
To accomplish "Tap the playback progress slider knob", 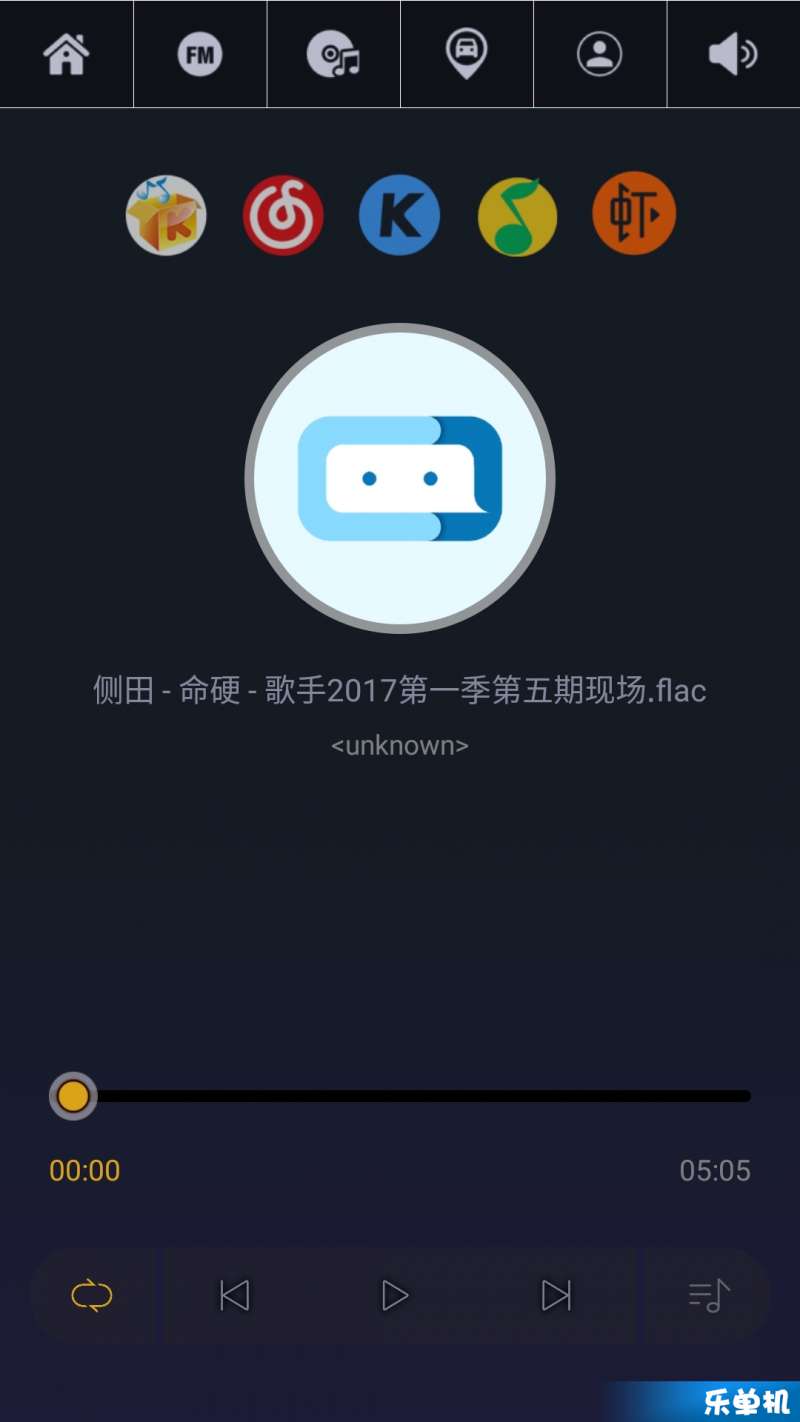I will (x=73, y=1096).
